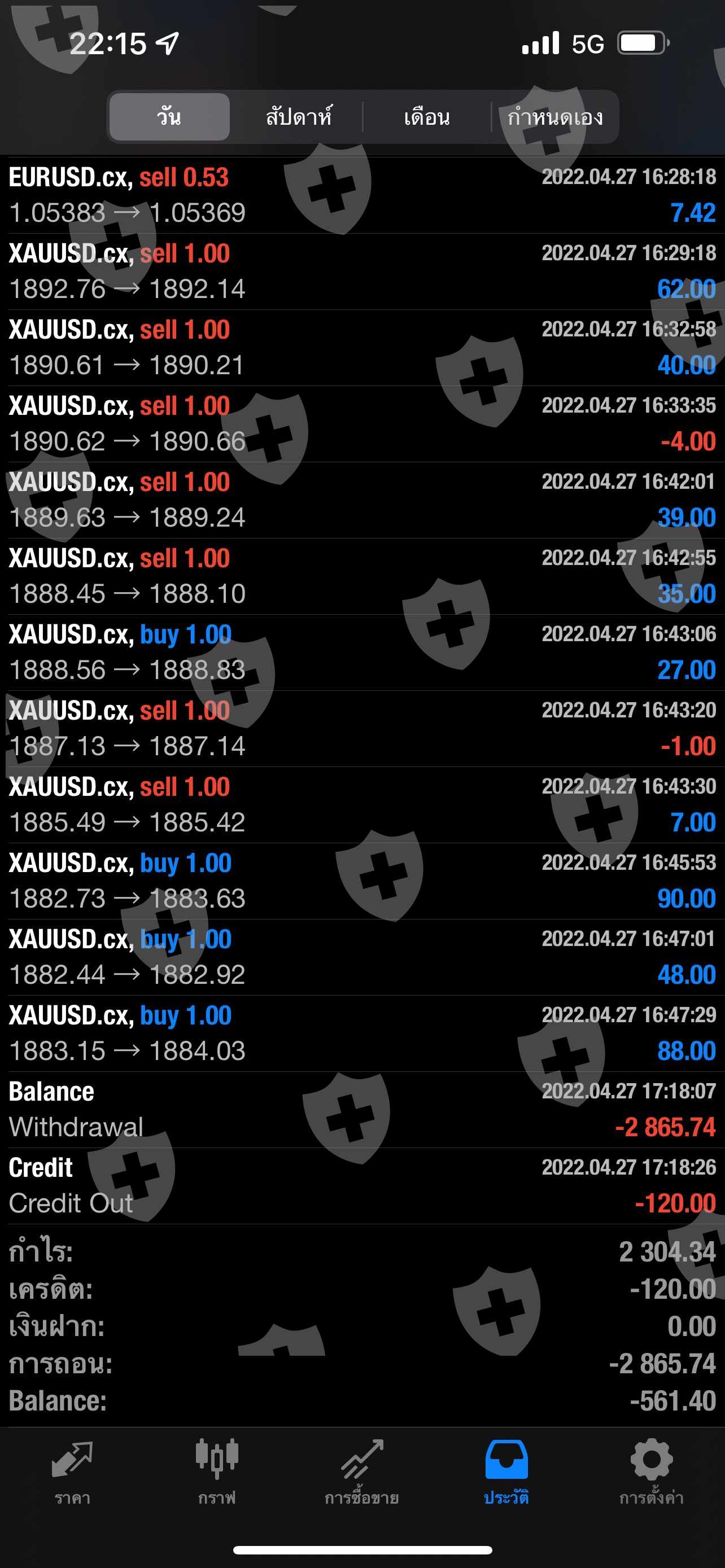Choose the กำหนดเอง (custom) period
725x1568 pixels.
(554, 116)
